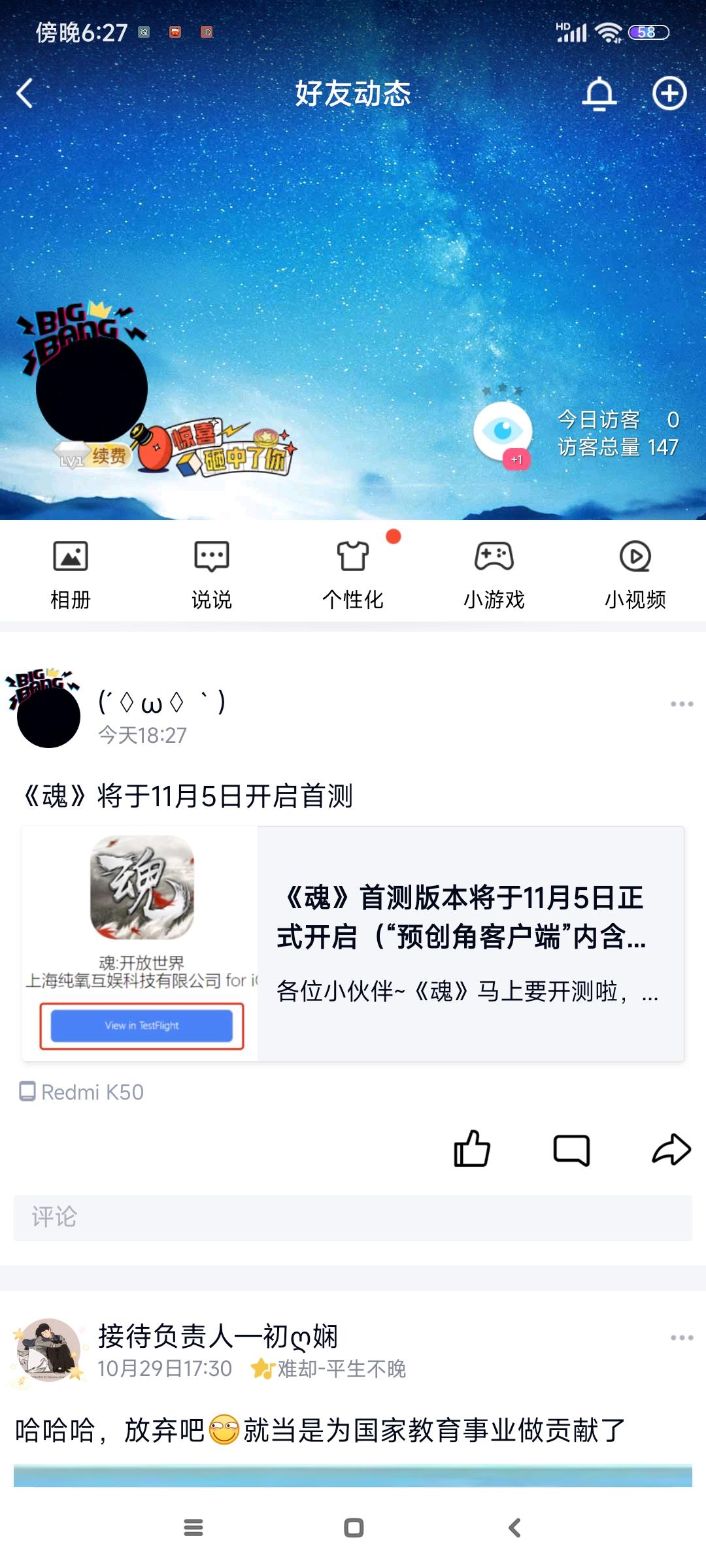Viewport: 706px width, 1568px height.
Task: Go back with the arrow at top left
Action: point(25,93)
